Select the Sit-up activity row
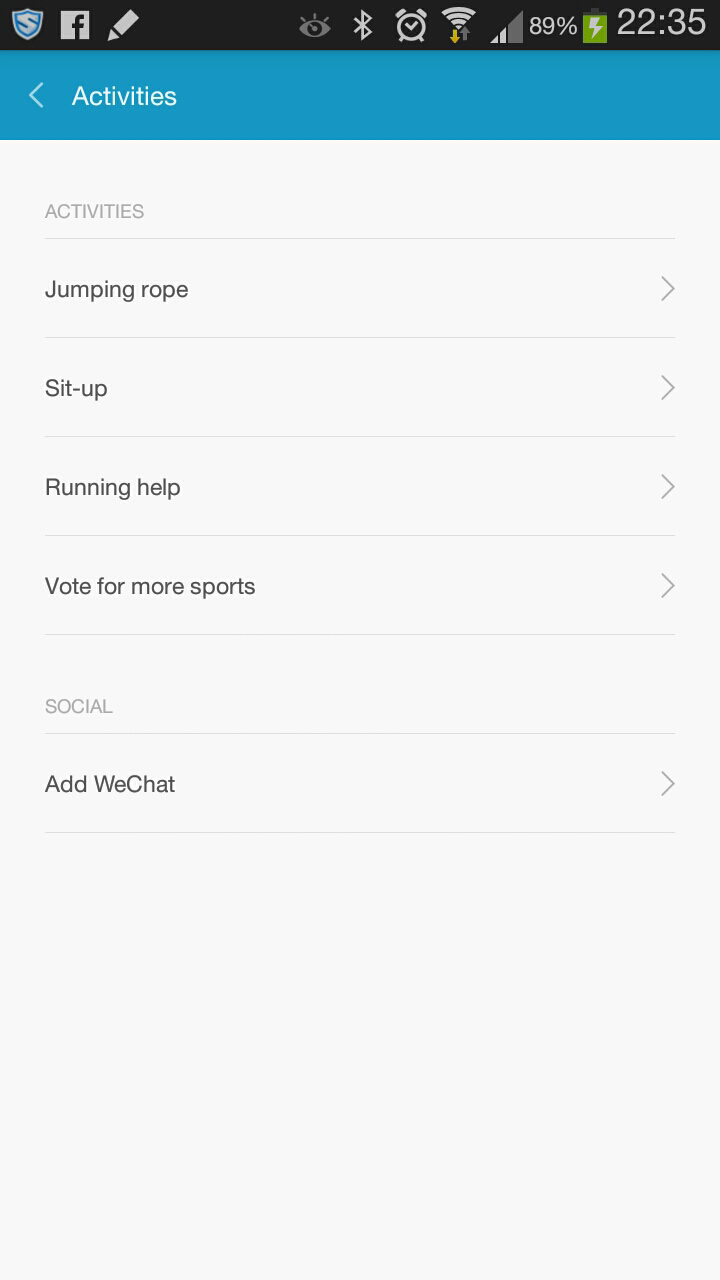Screen dimensions: 720x1280 coord(360,388)
